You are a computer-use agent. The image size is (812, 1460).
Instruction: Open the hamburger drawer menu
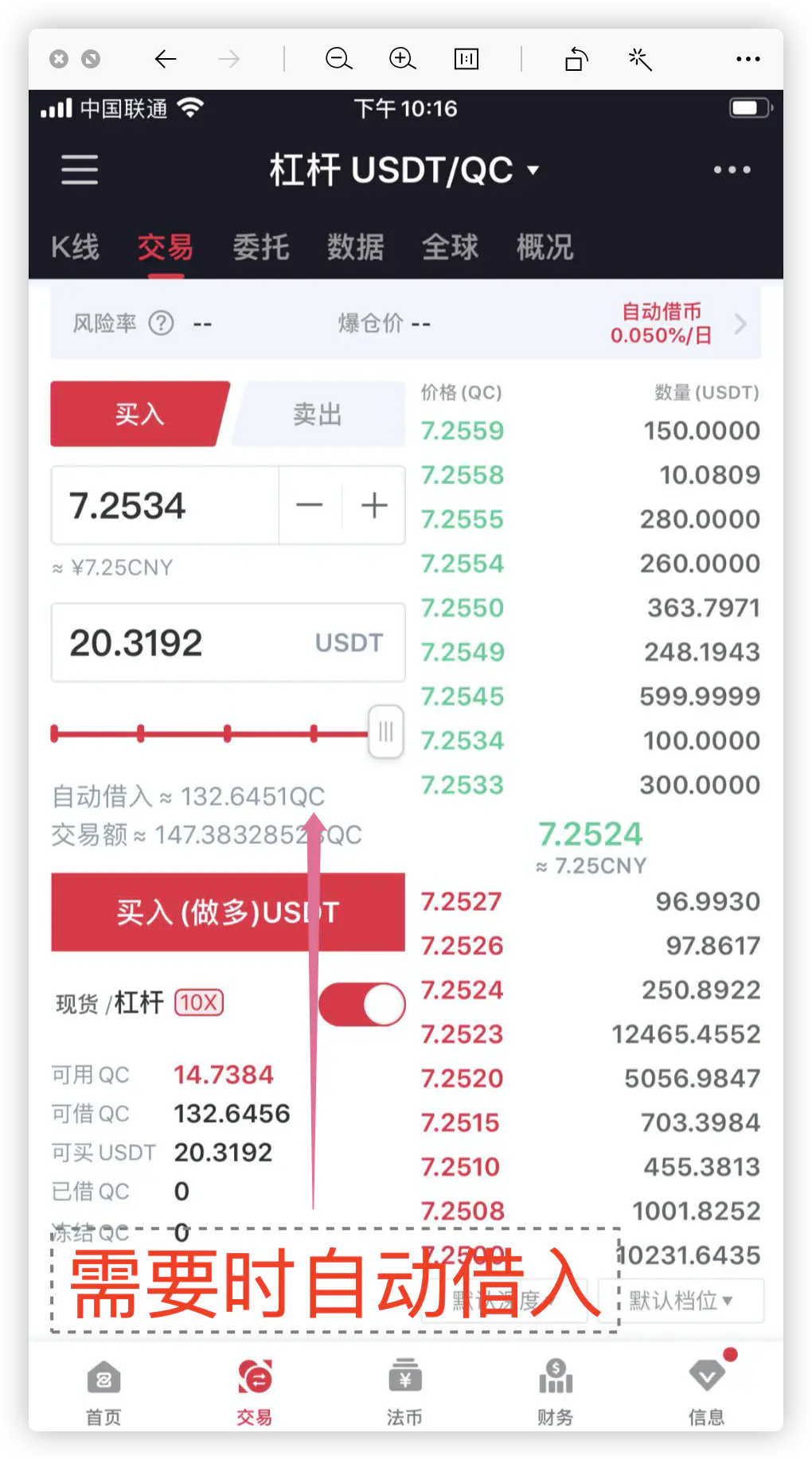(x=80, y=170)
